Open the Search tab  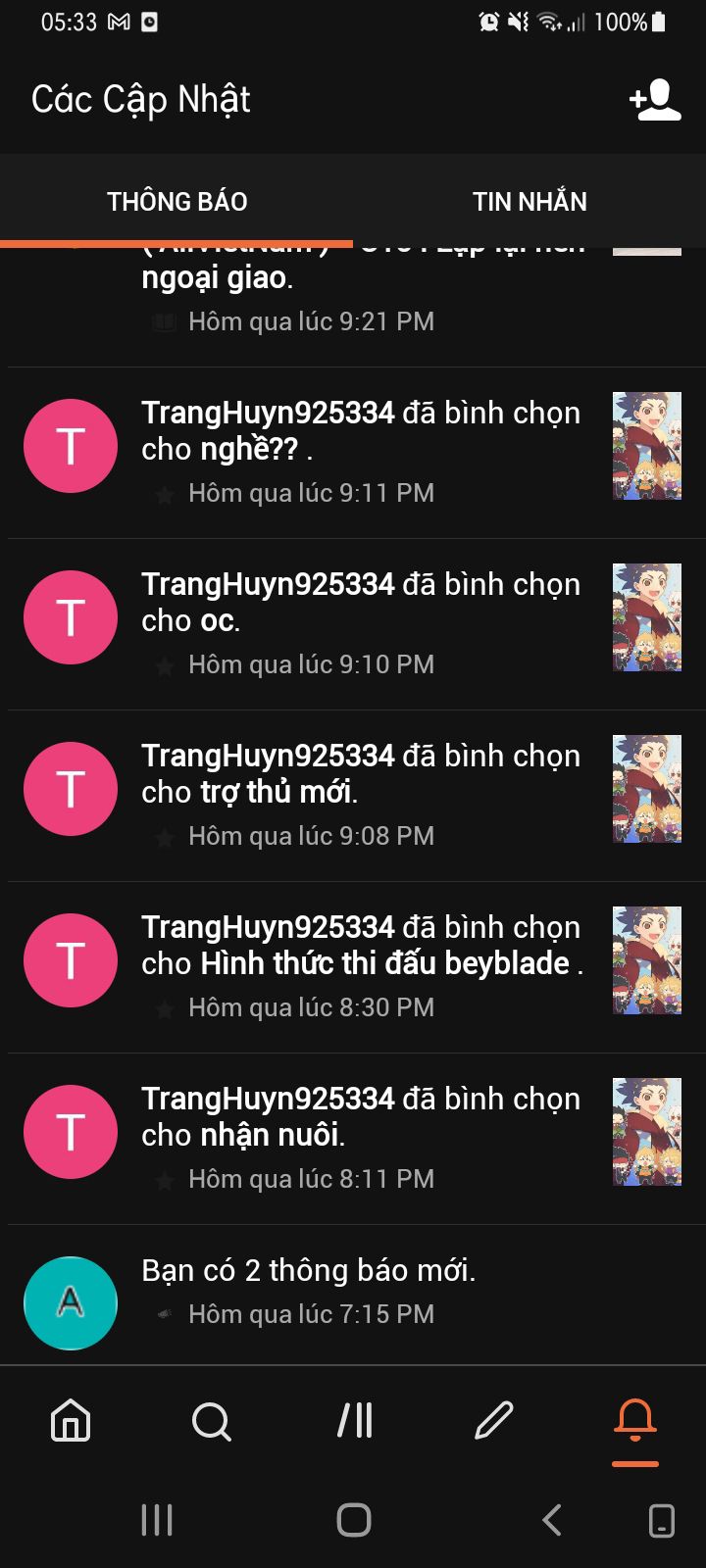(212, 1419)
